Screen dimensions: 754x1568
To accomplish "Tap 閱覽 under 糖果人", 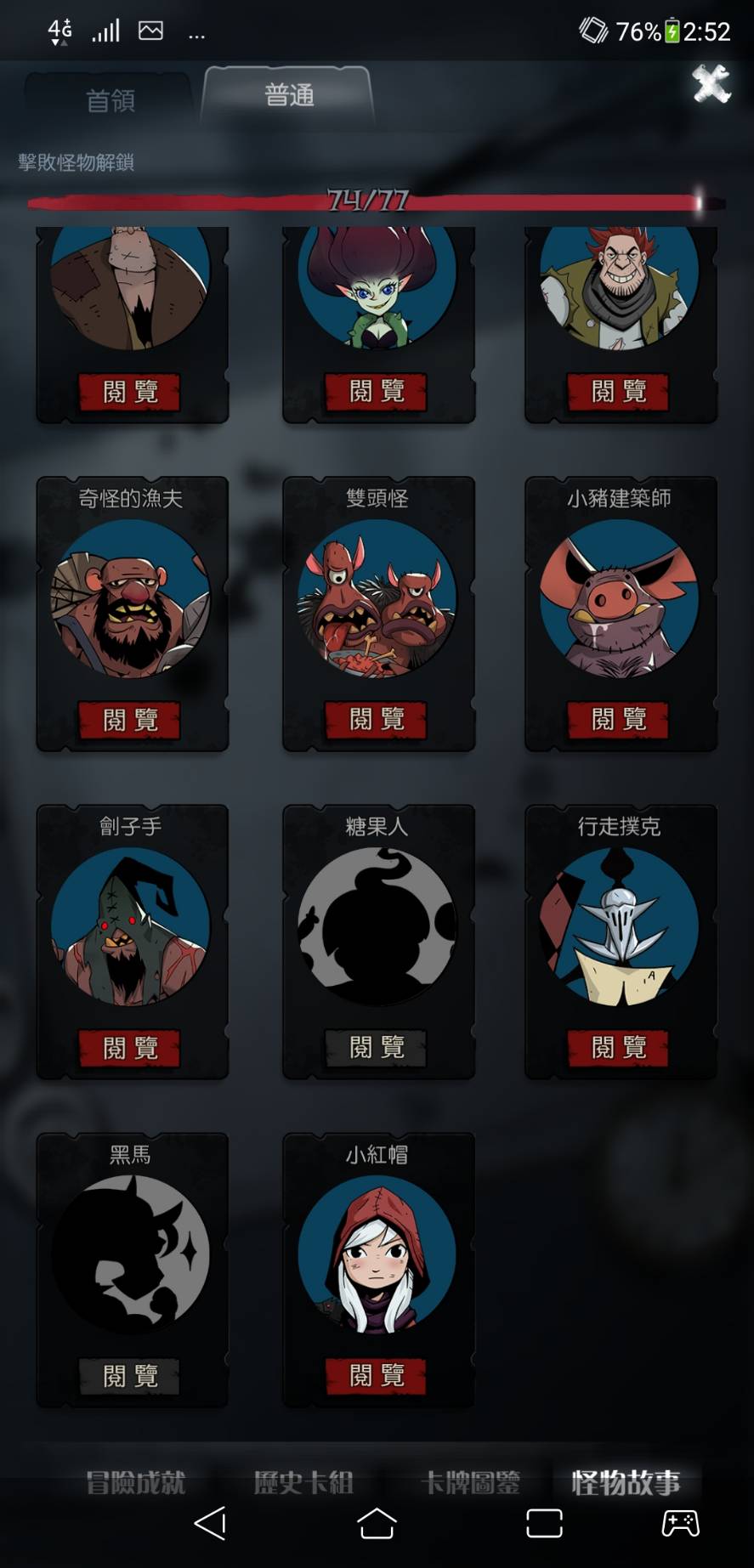I will [376, 1047].
